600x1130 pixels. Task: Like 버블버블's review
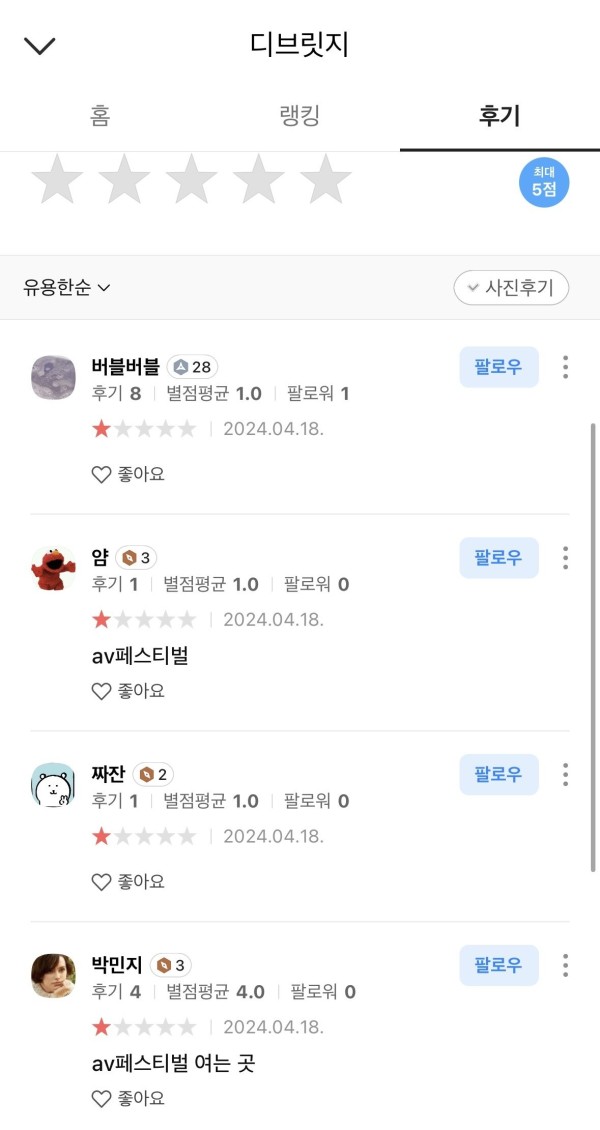pyautogui.click(x=128, y=475)
